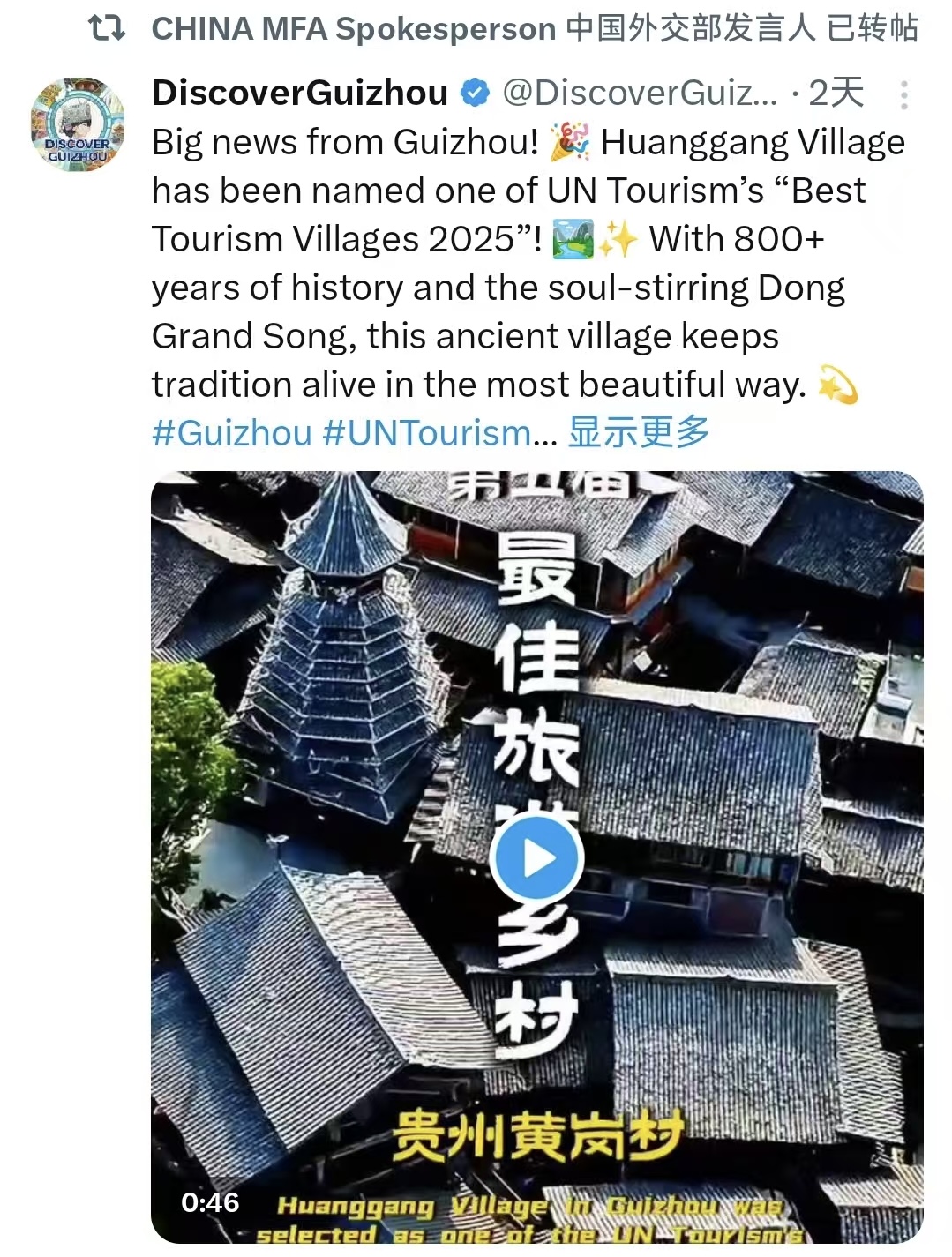Open the post's three-dot overflow menu
This screenshot has height=1257, width=952.
[x=903, y=94]
